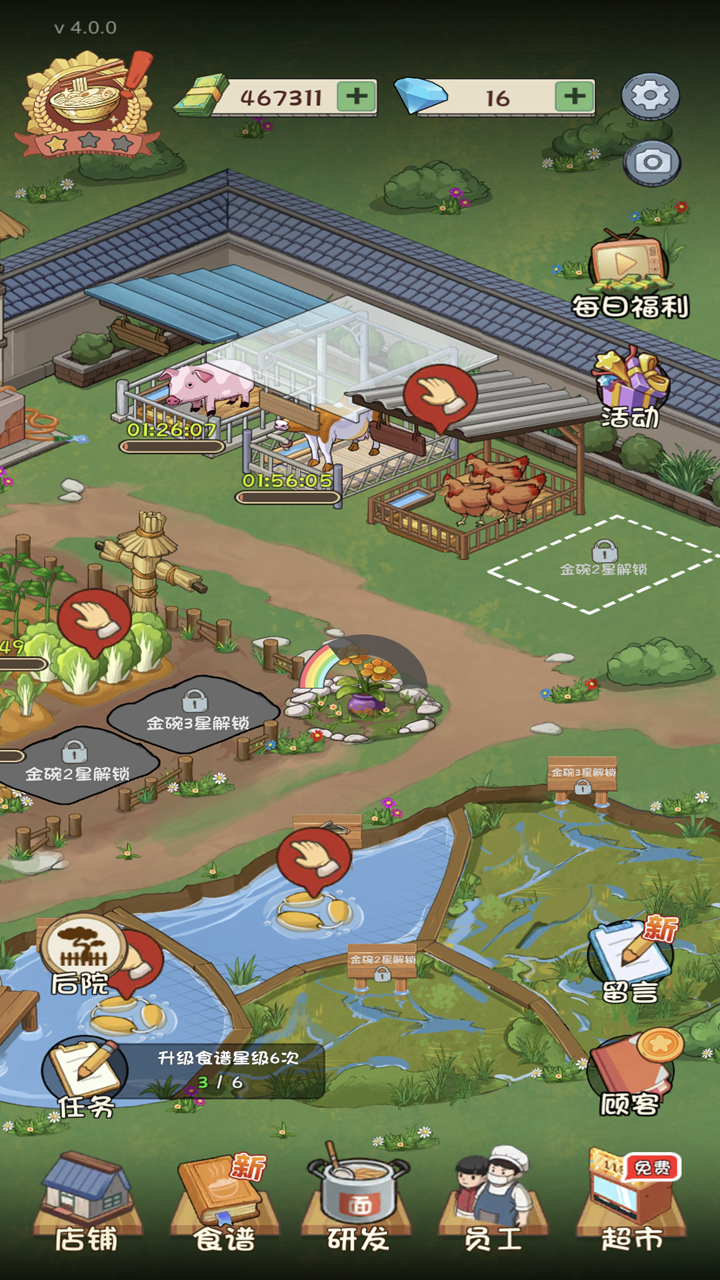Open the 顾客 customers book
The image size is (720, 1280).
631,1075
